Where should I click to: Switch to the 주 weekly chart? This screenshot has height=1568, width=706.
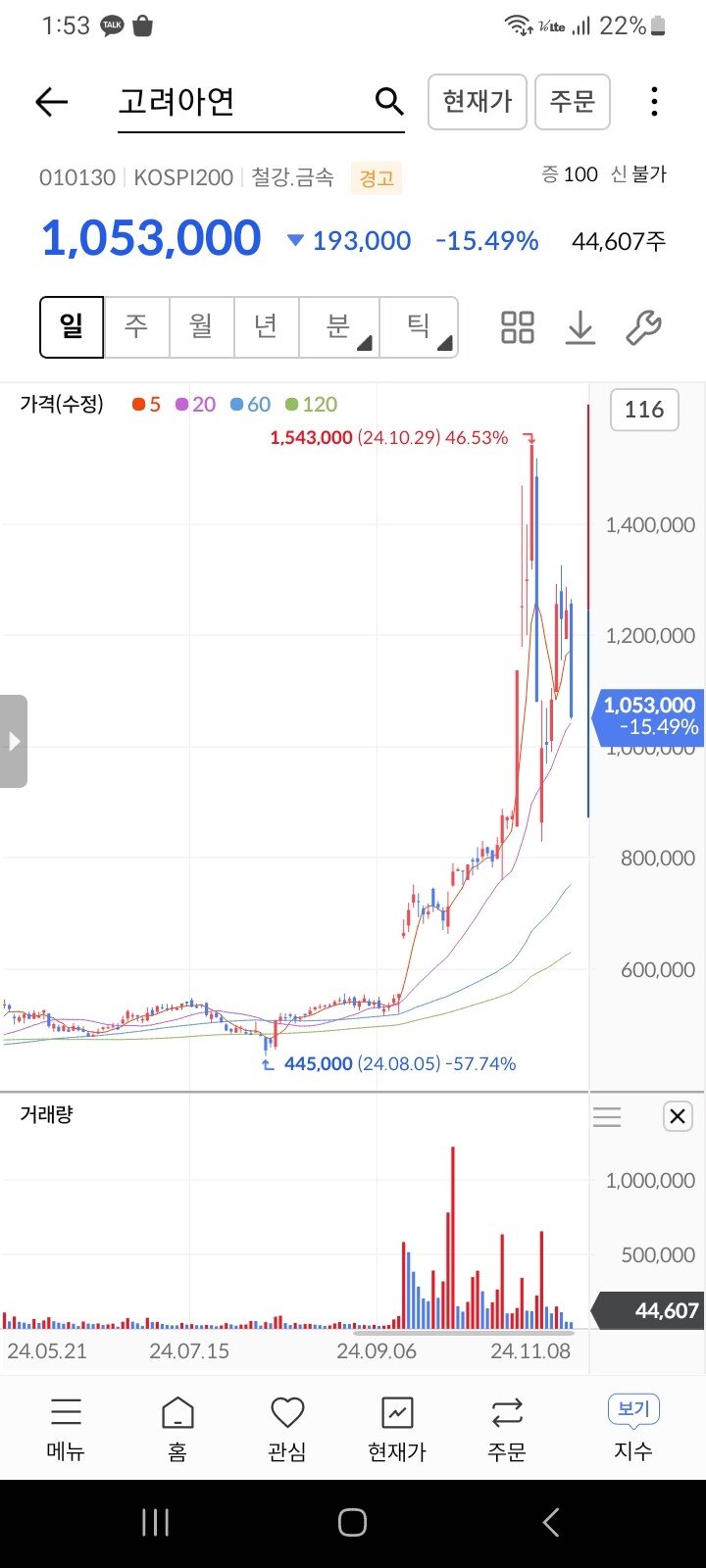136,326
